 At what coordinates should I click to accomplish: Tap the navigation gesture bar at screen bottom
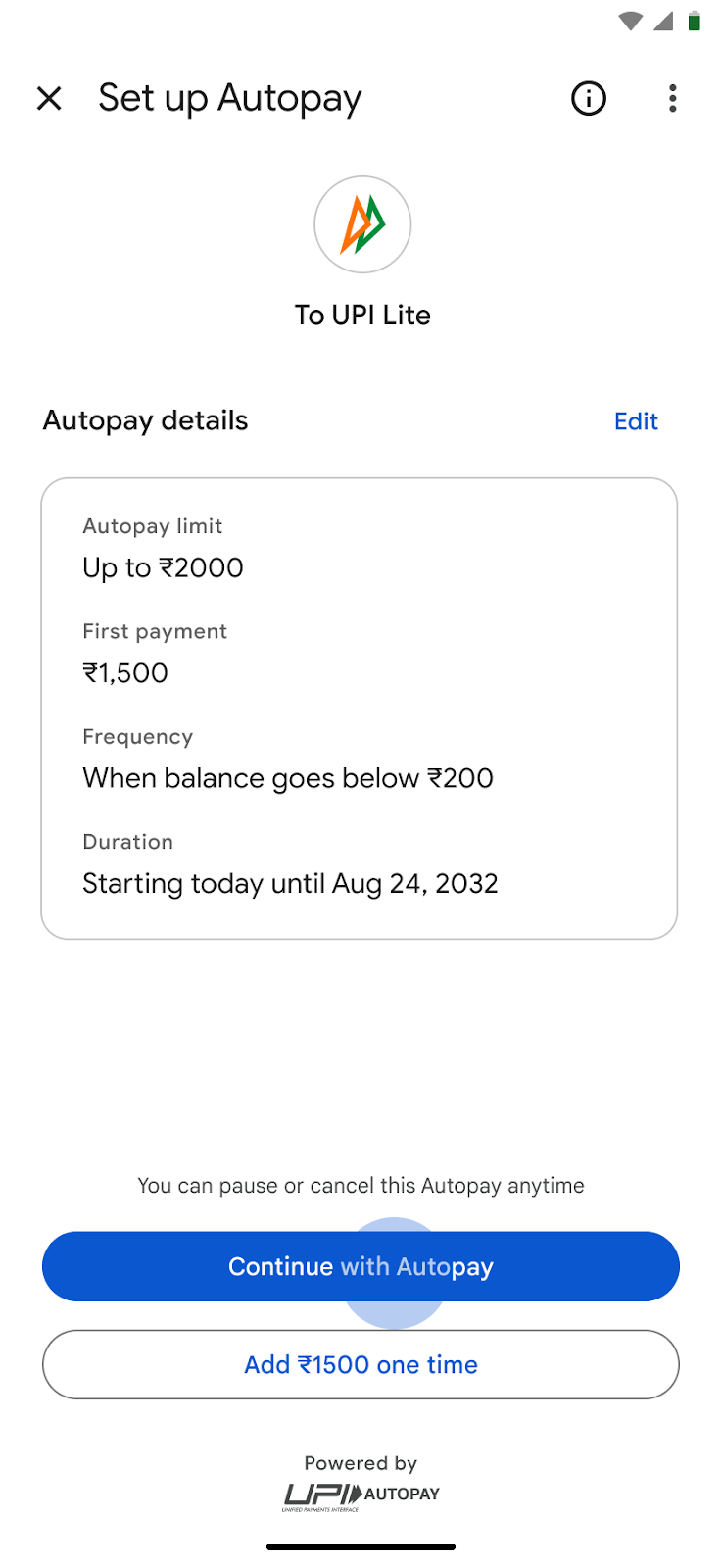(x=361, y=1546)
